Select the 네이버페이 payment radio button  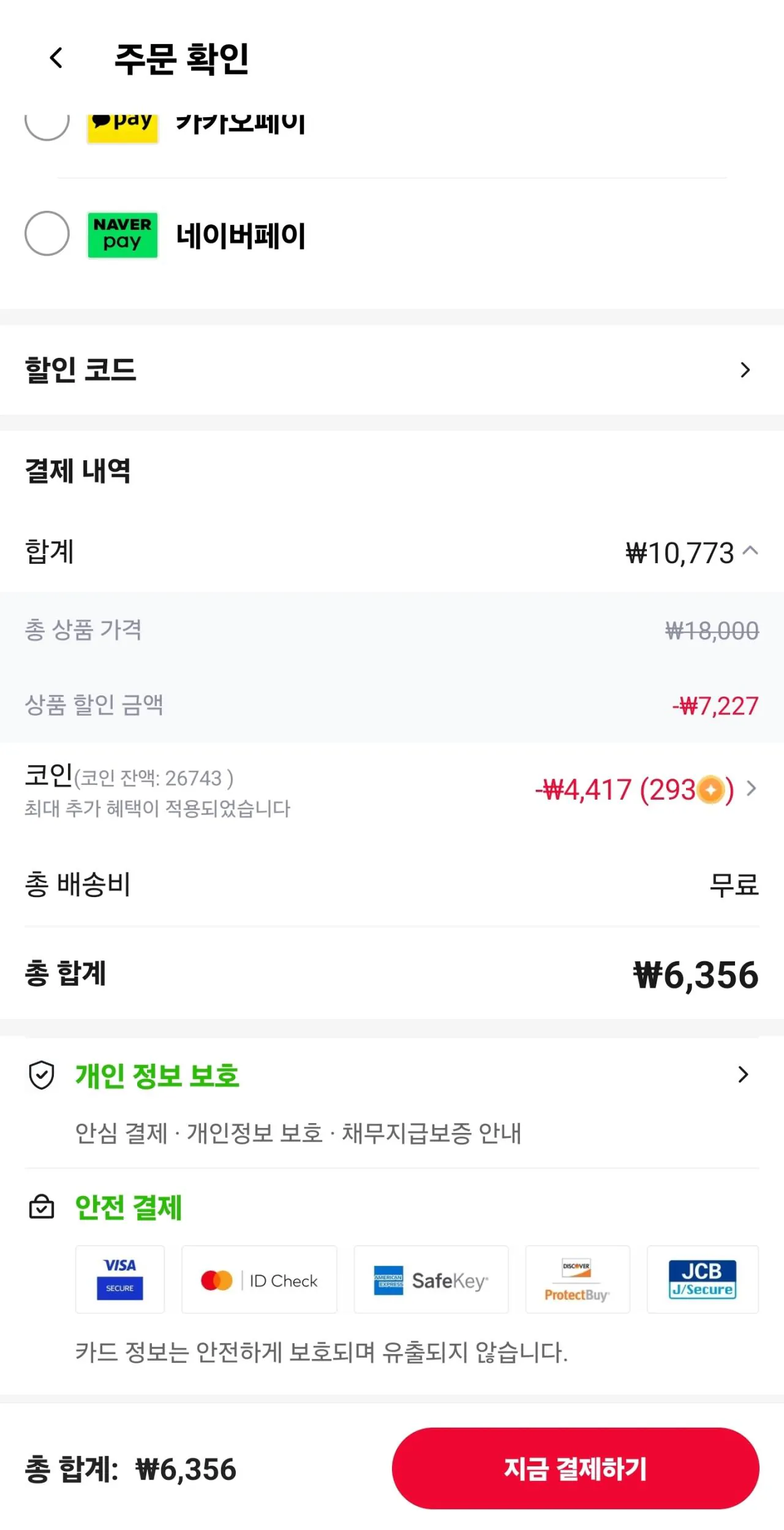pos(47,233)
